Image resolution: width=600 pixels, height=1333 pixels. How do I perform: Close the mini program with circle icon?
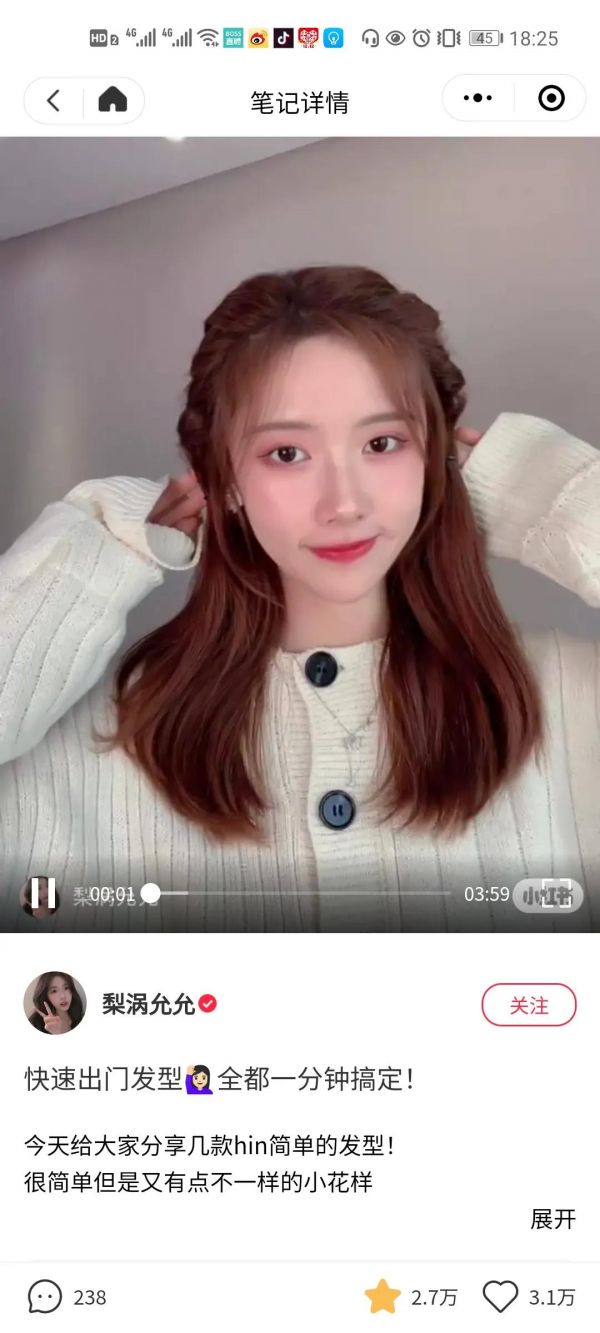click(551, 98)
